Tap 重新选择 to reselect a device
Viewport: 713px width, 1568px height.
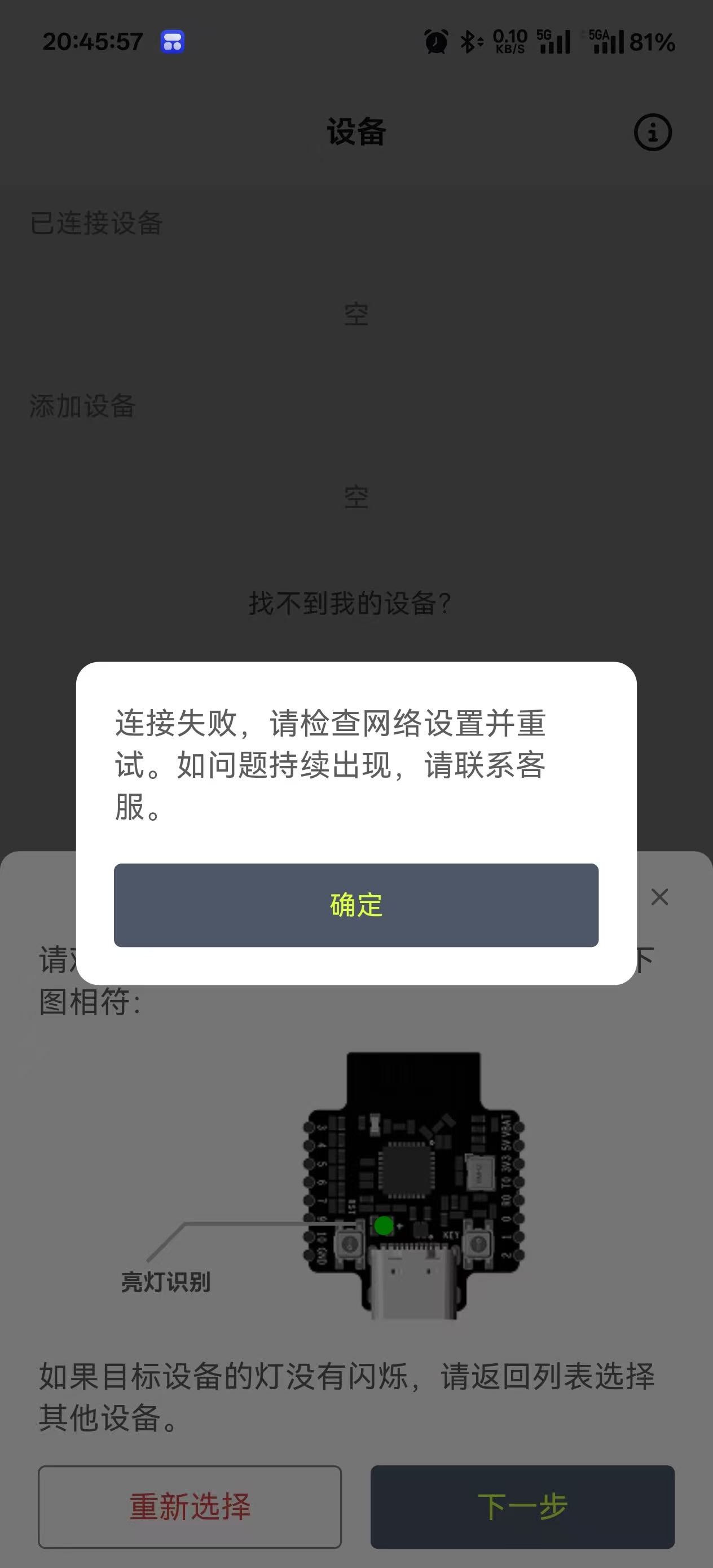pos(190,1507)
